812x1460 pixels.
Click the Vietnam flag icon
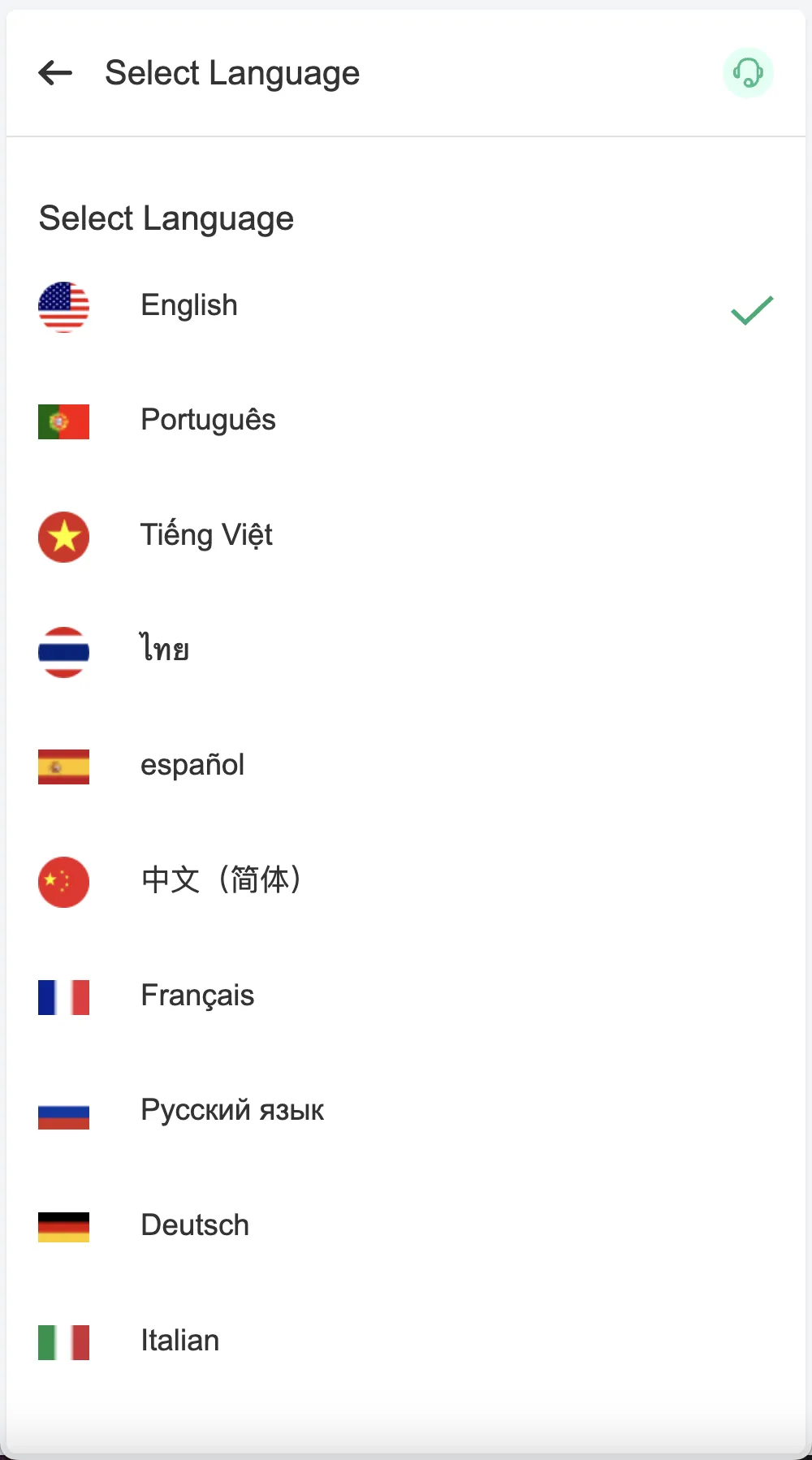pos(63,537)
